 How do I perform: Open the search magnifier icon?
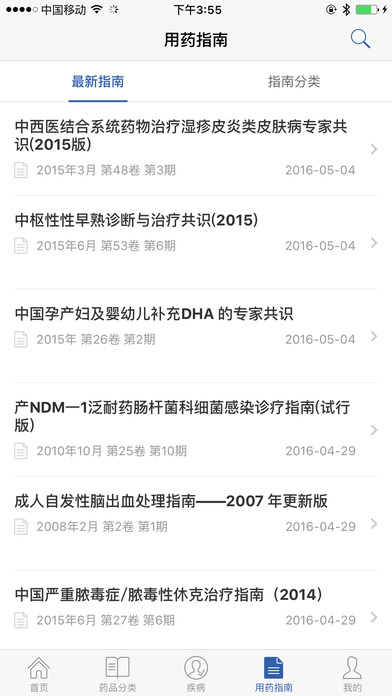tap(360, 39)
